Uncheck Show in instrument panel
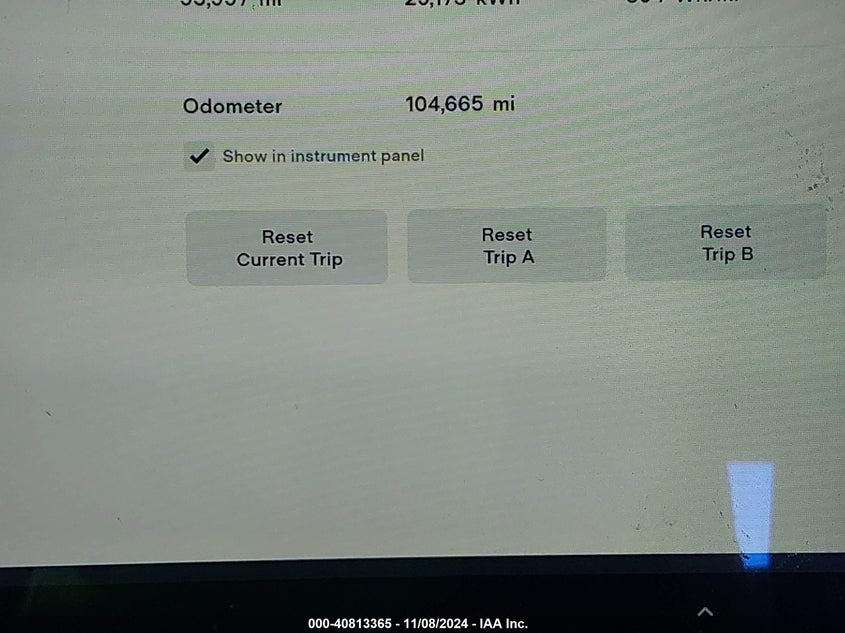This screenshot has width=845, height=633. coord(200,157)
